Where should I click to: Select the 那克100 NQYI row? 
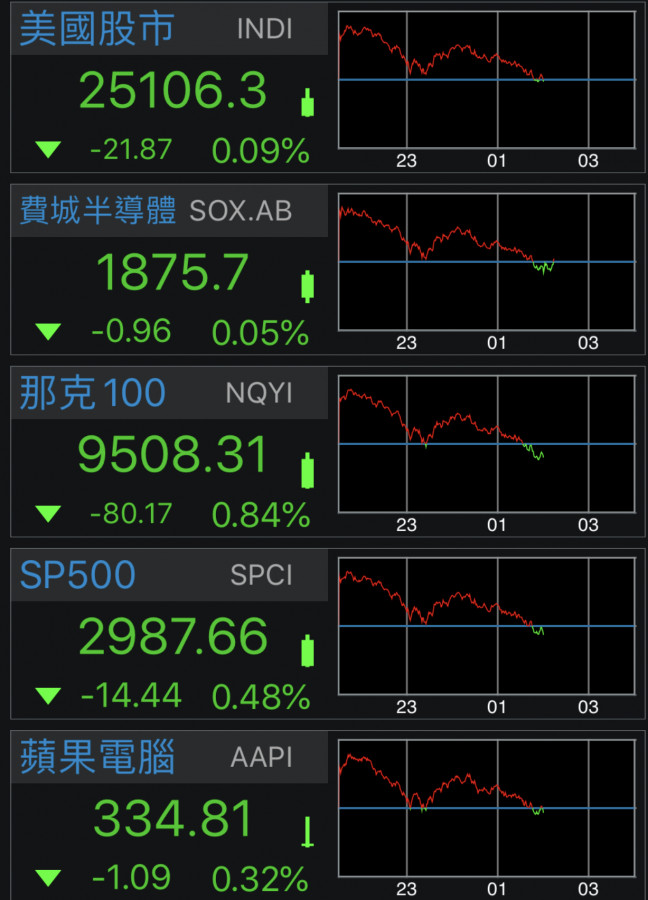click(170, 454)
